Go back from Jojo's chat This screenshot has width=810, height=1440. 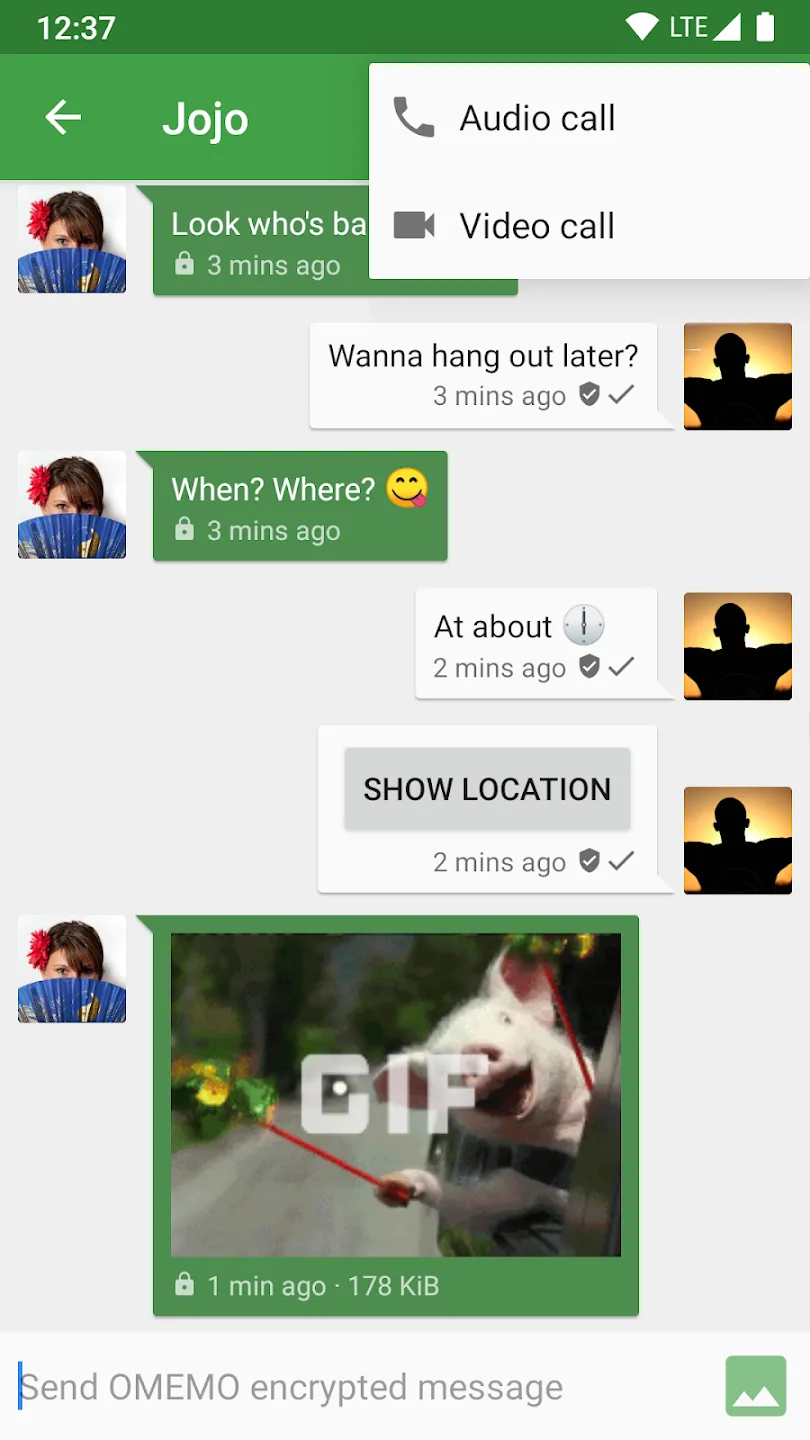point(63,118)
